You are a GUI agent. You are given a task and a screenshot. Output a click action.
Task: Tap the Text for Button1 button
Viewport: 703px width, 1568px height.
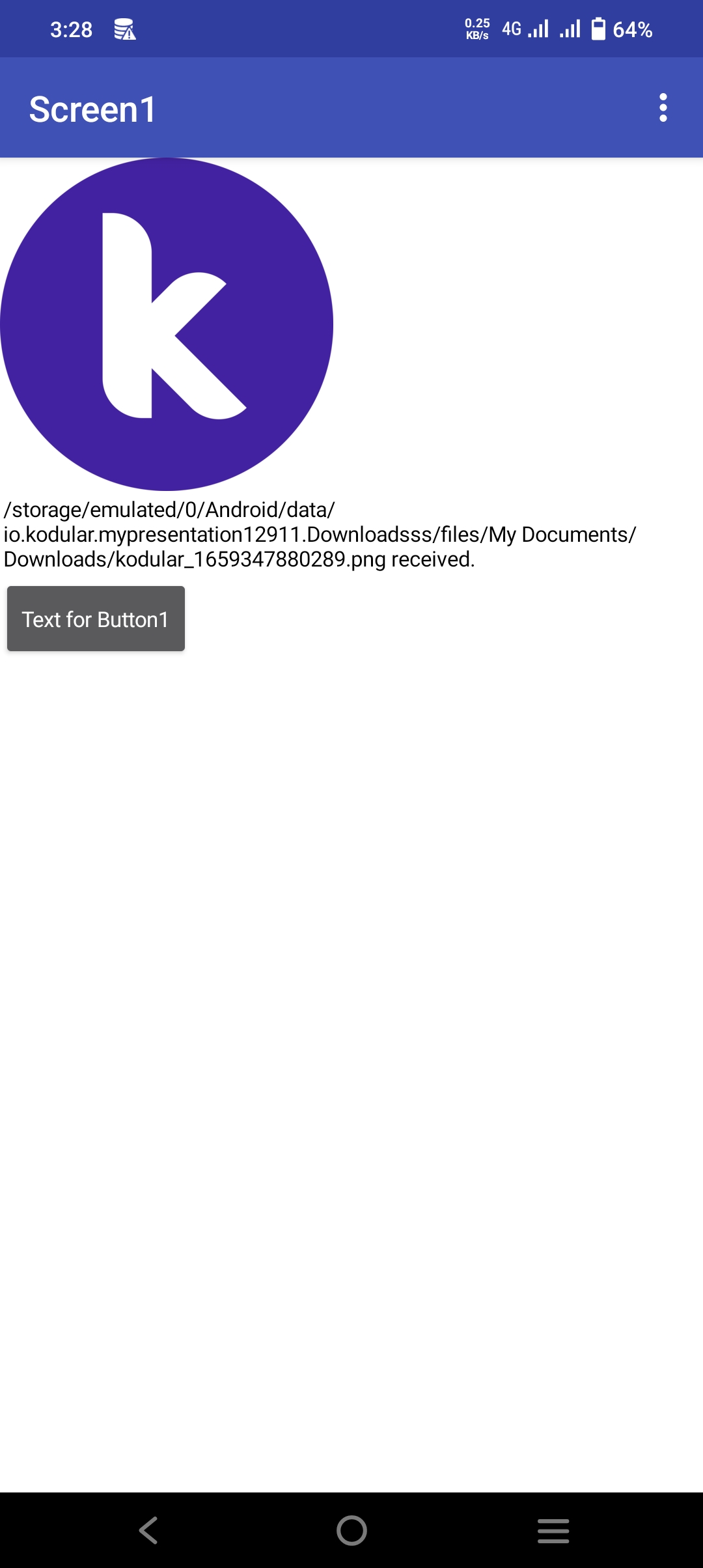[96, 619]
